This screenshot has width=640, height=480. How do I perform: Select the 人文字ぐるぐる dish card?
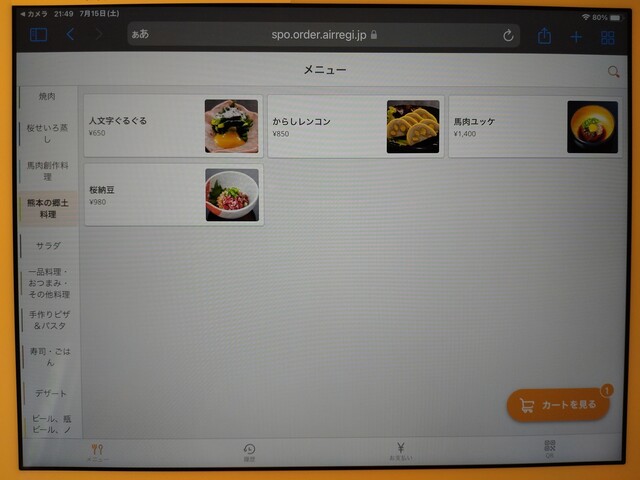coord(173,126)
